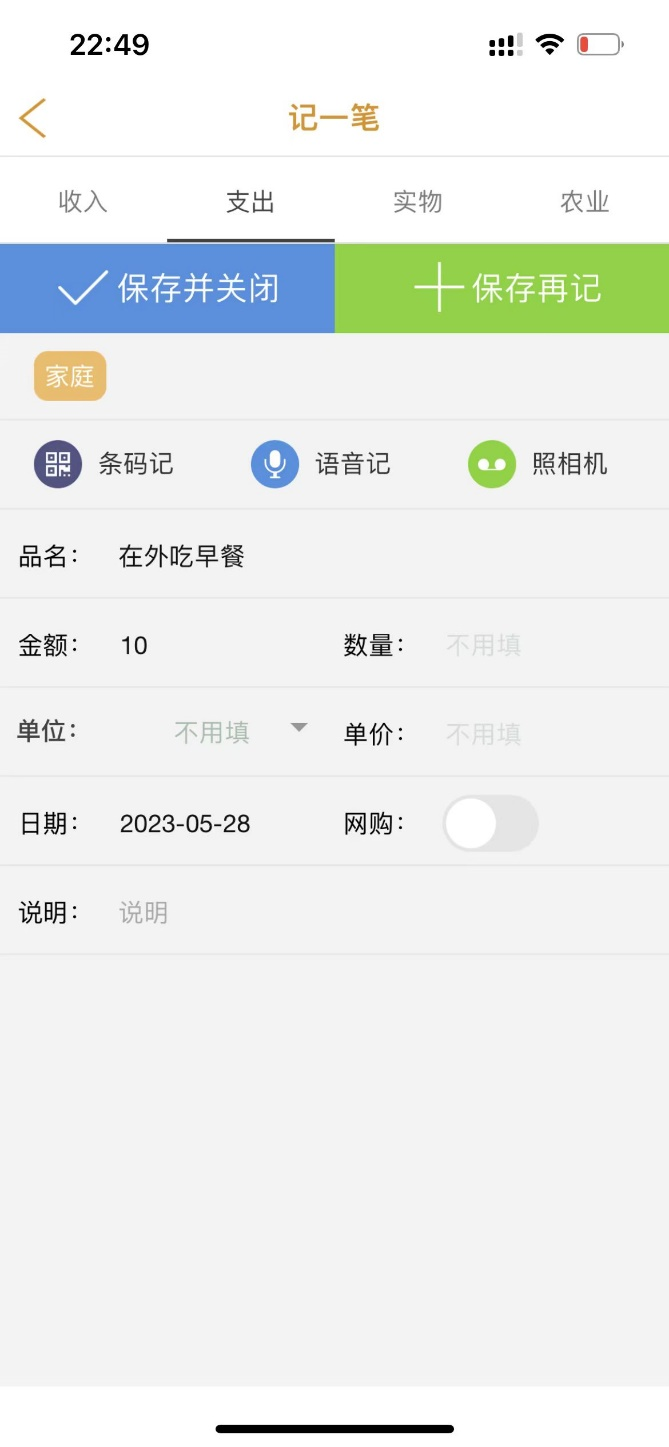Switch to the 实物 tab
Screen dimensions: 669x1447
417,201
